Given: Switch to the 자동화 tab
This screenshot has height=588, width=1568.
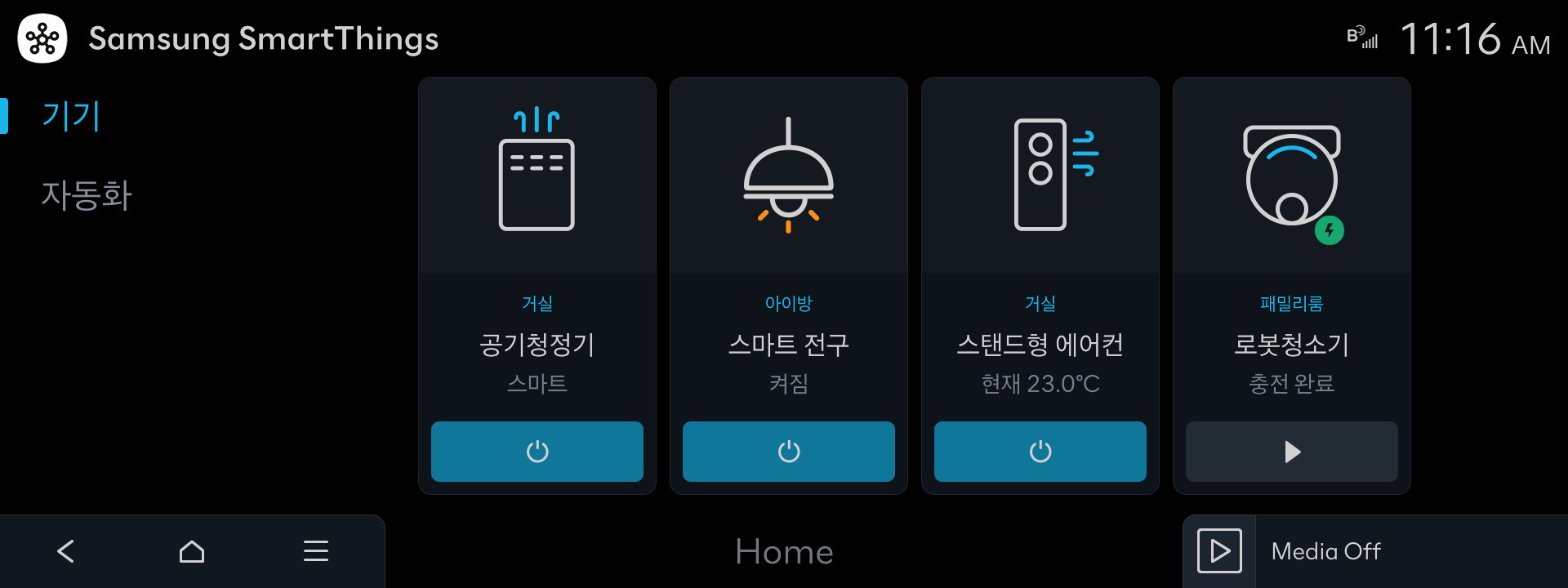Looking at the screenshot, I should pos(87,196).
